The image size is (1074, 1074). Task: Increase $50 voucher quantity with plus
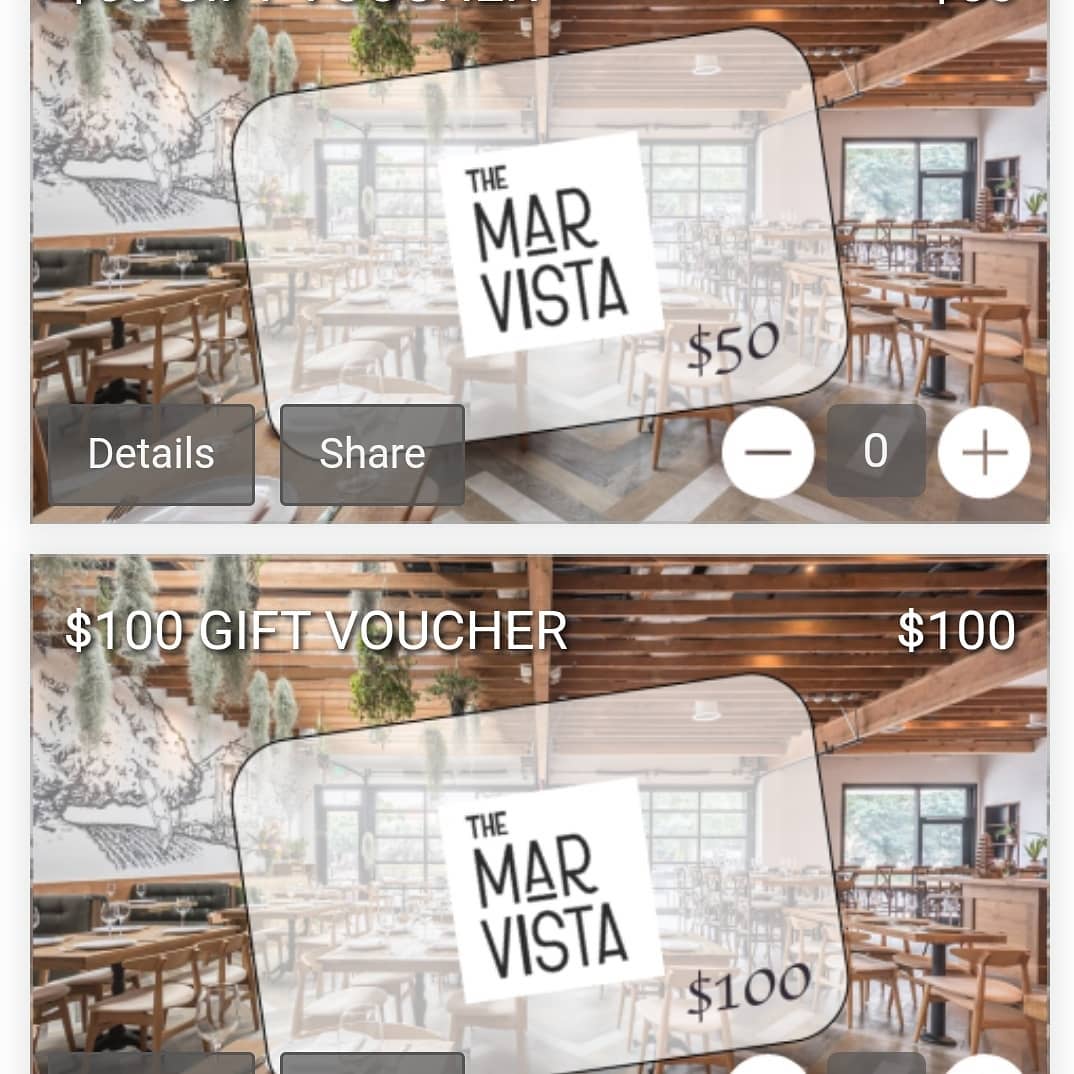pyautogui.click(x=984, y=452)
